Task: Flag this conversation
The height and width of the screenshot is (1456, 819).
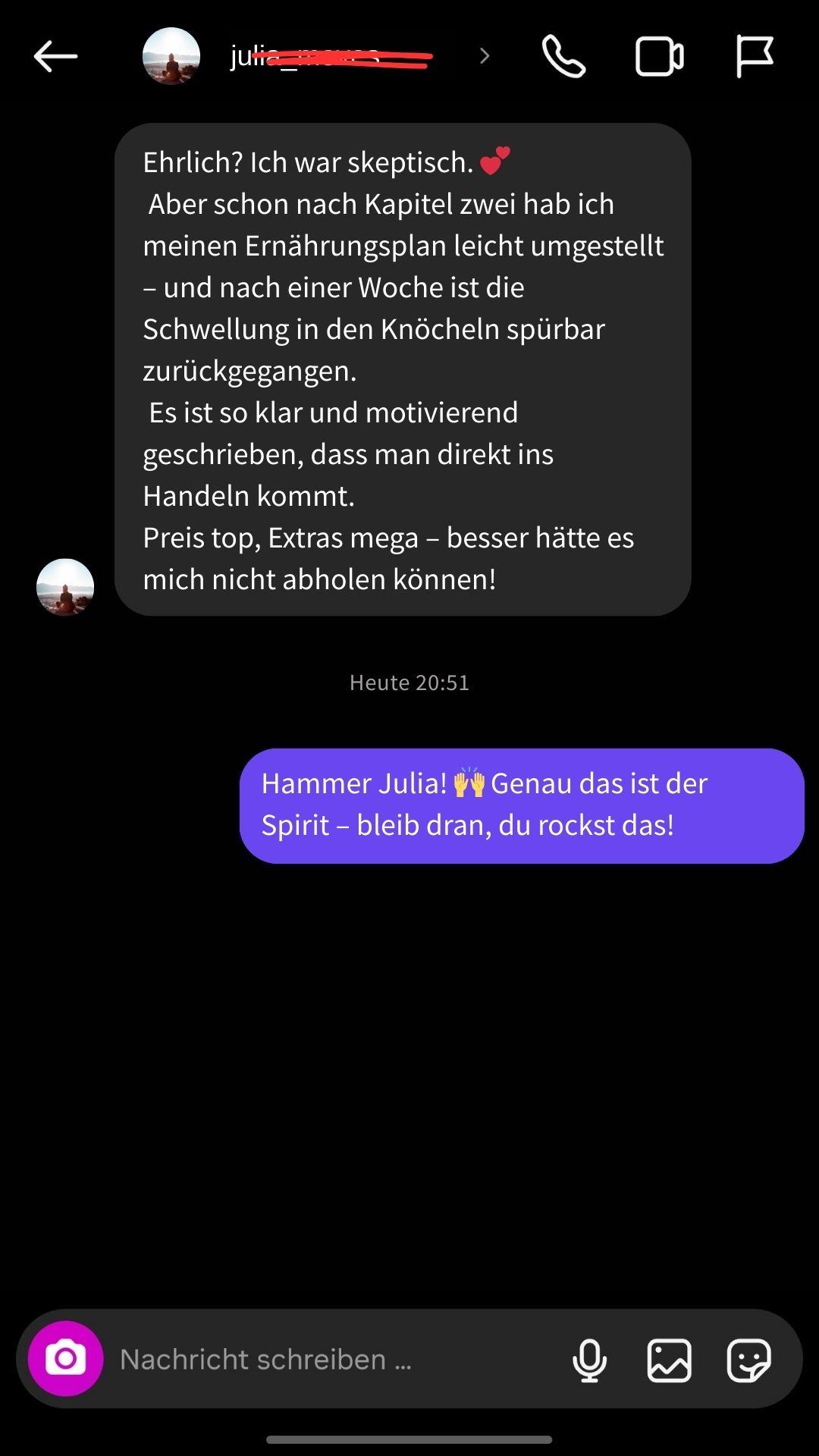Action: click(755, 55)
